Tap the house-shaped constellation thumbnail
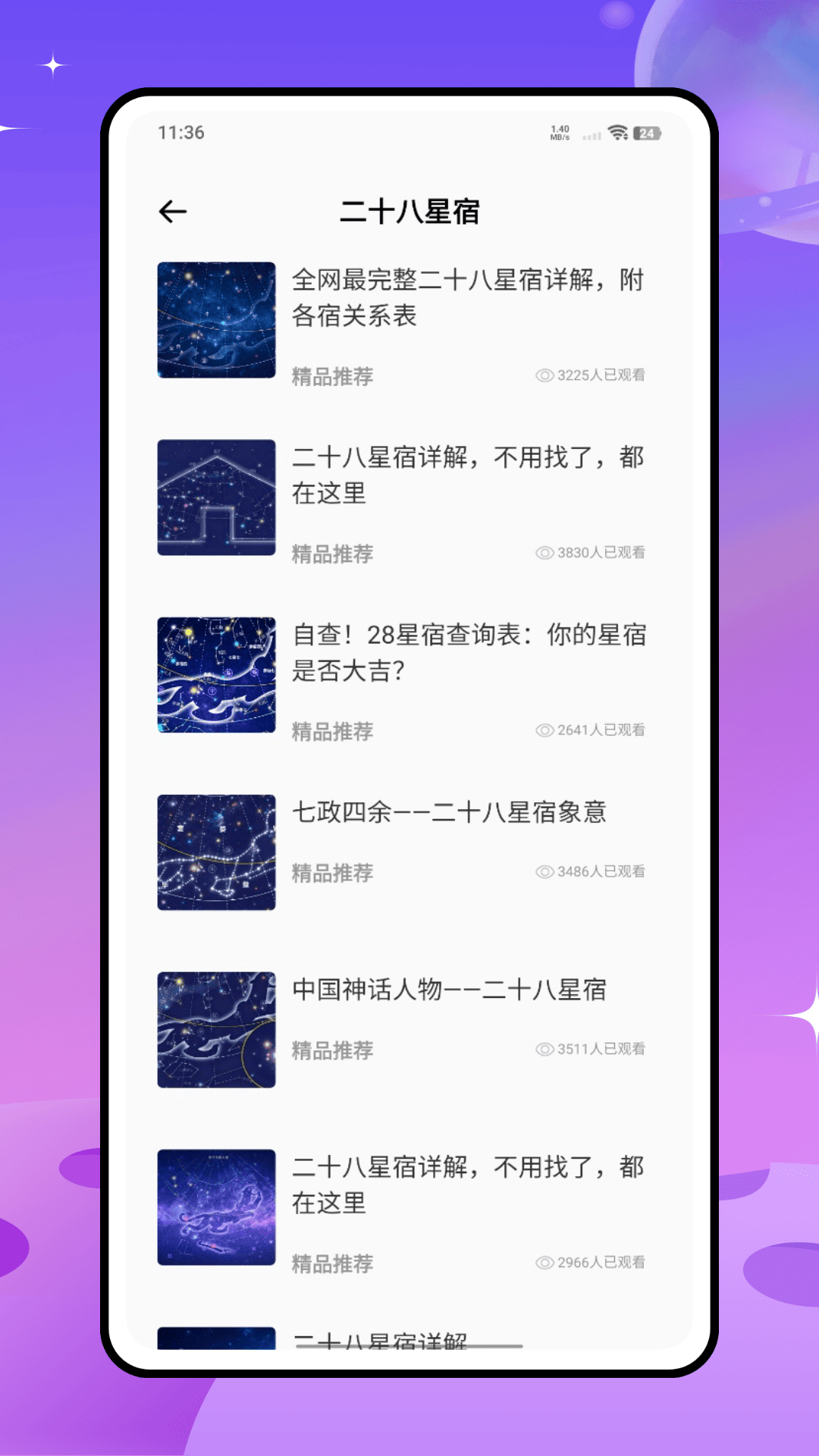This screenshot has width=819, height=1456. [216, 497]
